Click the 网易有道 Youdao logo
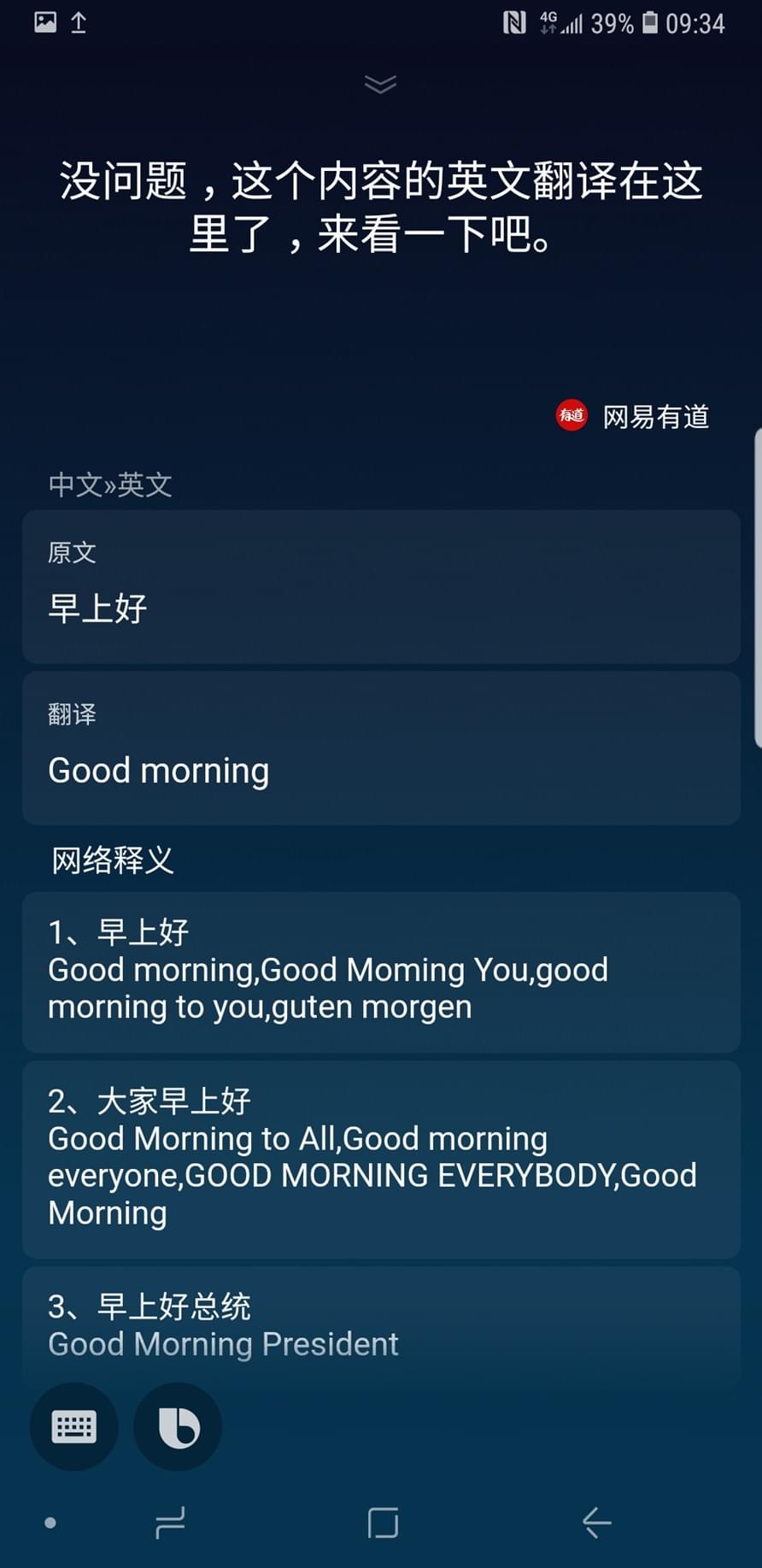Image resolution: width=762 pixels, height=1568 pixels. point(571,416)
